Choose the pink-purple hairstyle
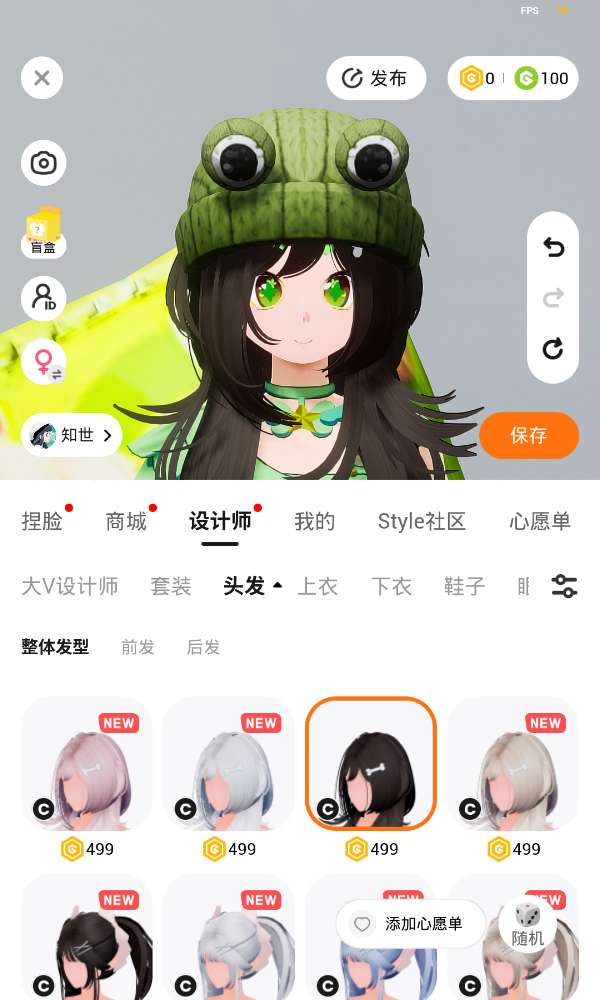The height and width of the screenshot is (1000, 600). coord(87,763)
